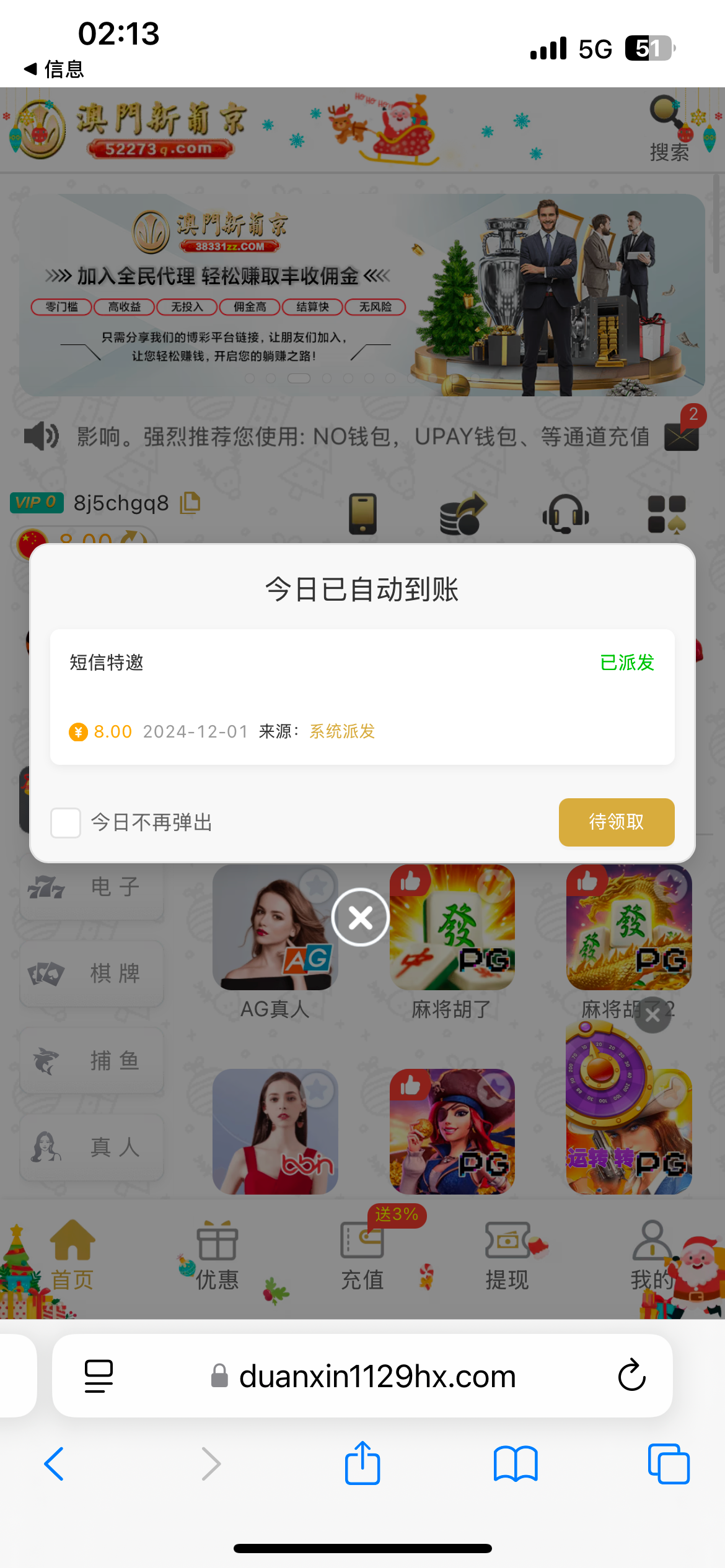Viewport: 725px width, 1568px height.
Task: Tap the Safari share button
Action: click(x=362, y=1464)
